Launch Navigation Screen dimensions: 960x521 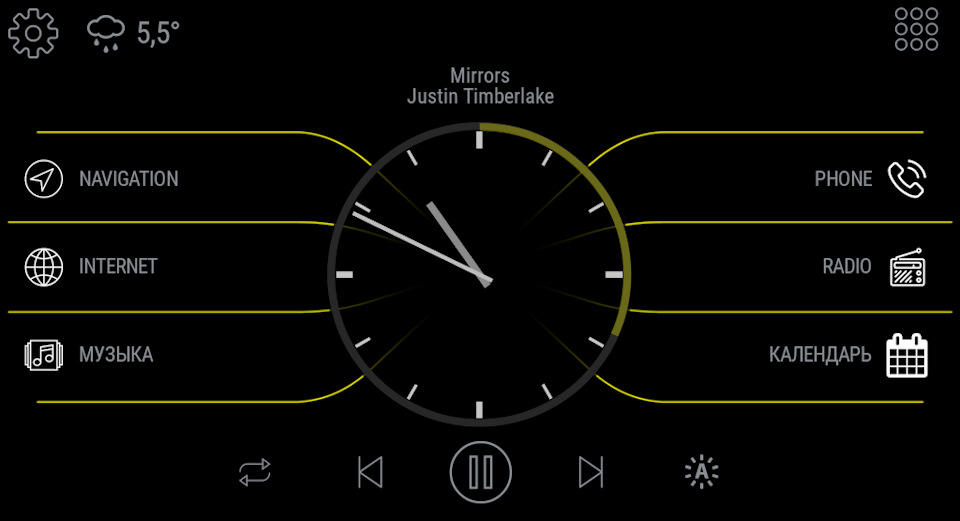pos(102,179)
